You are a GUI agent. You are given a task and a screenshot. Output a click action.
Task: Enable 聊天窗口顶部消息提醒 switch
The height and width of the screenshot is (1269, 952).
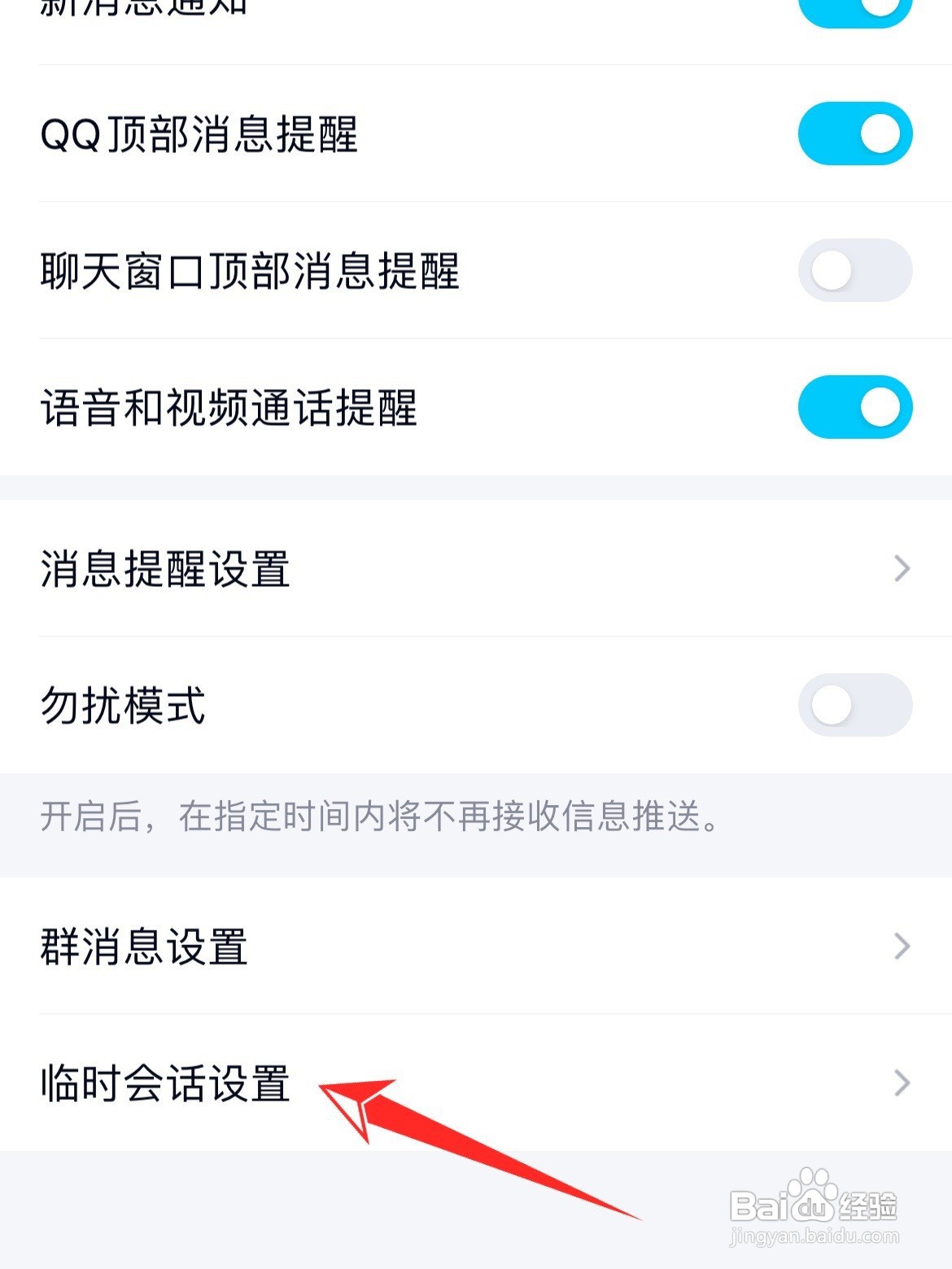coord(853,269)
